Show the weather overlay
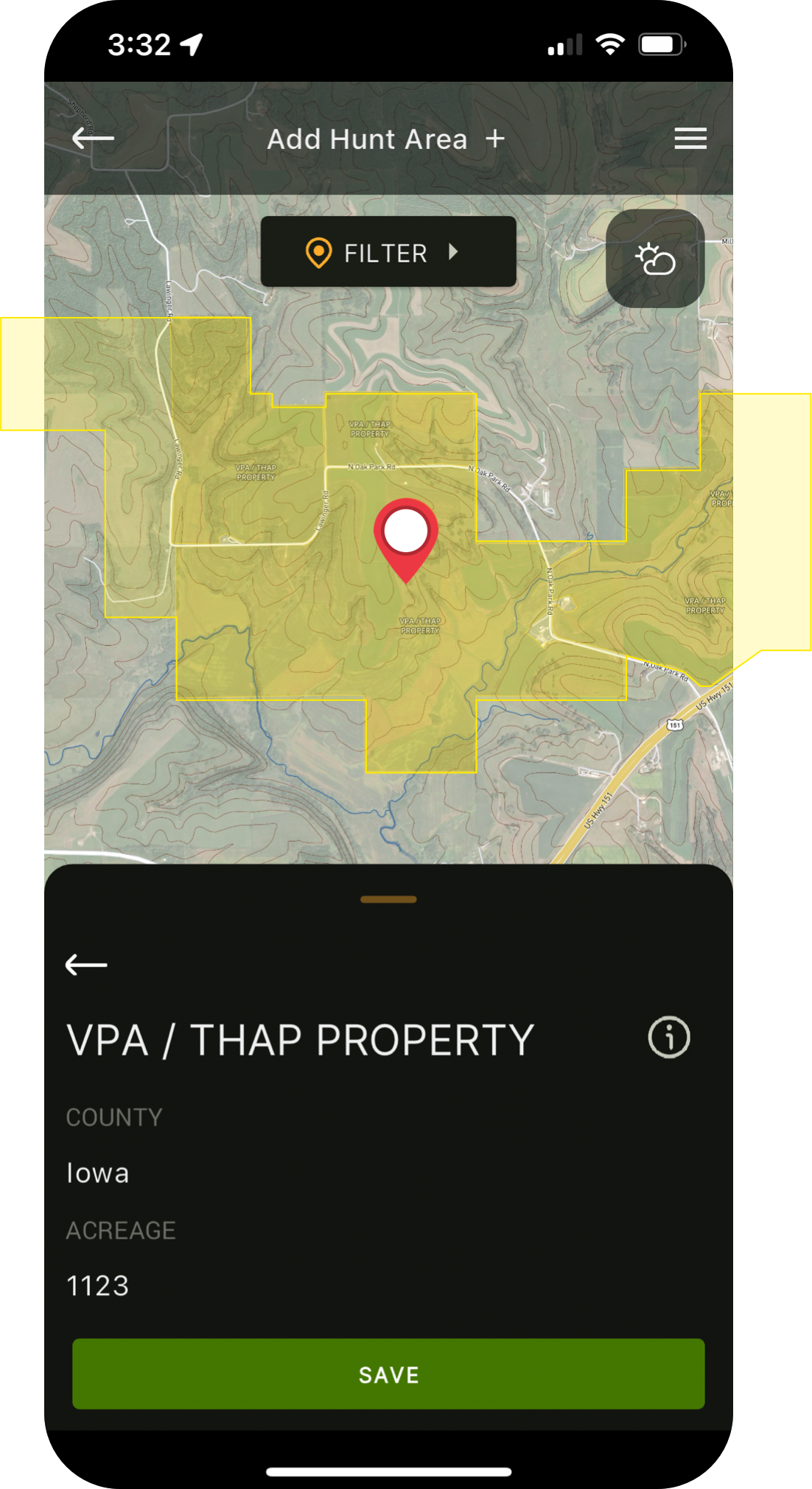 point(655,259)
